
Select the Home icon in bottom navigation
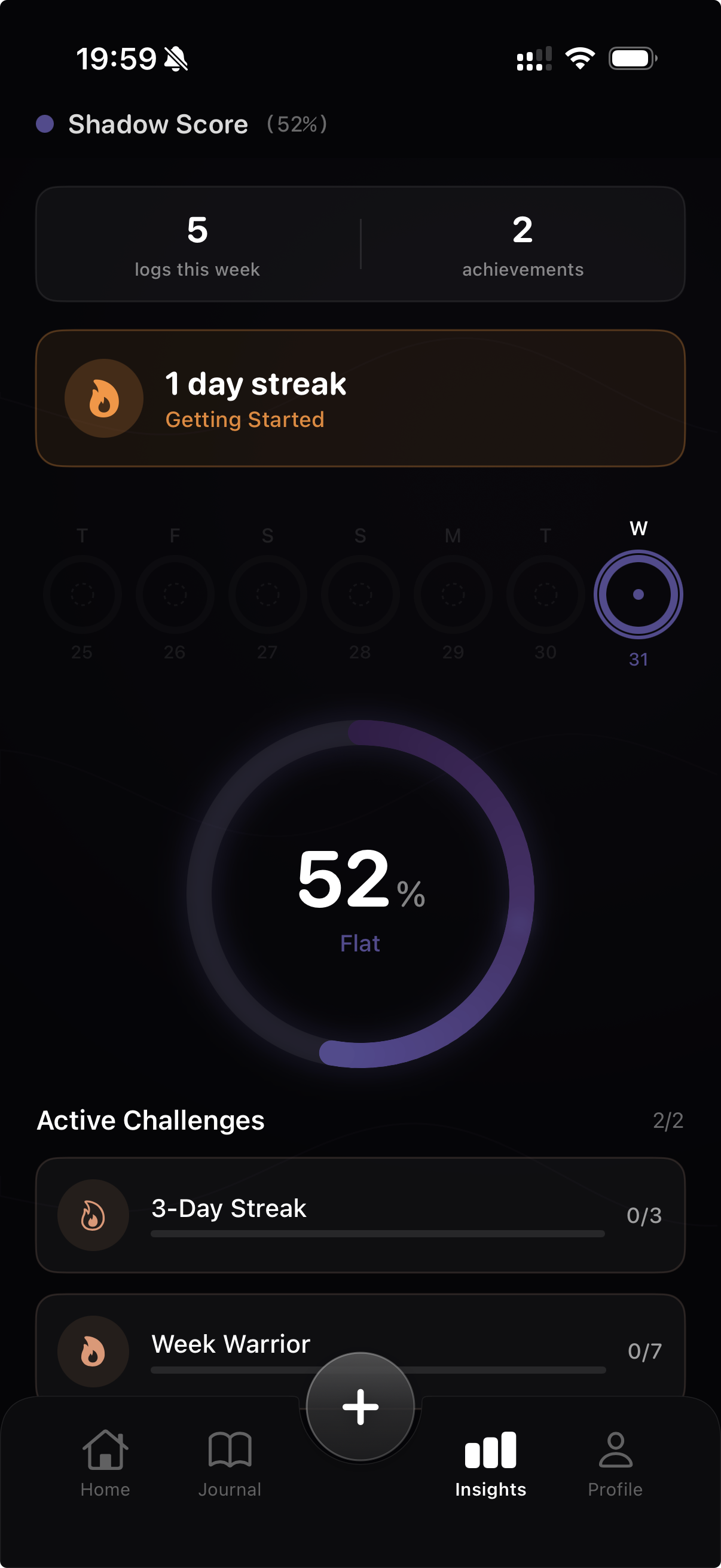(105, 1451)
